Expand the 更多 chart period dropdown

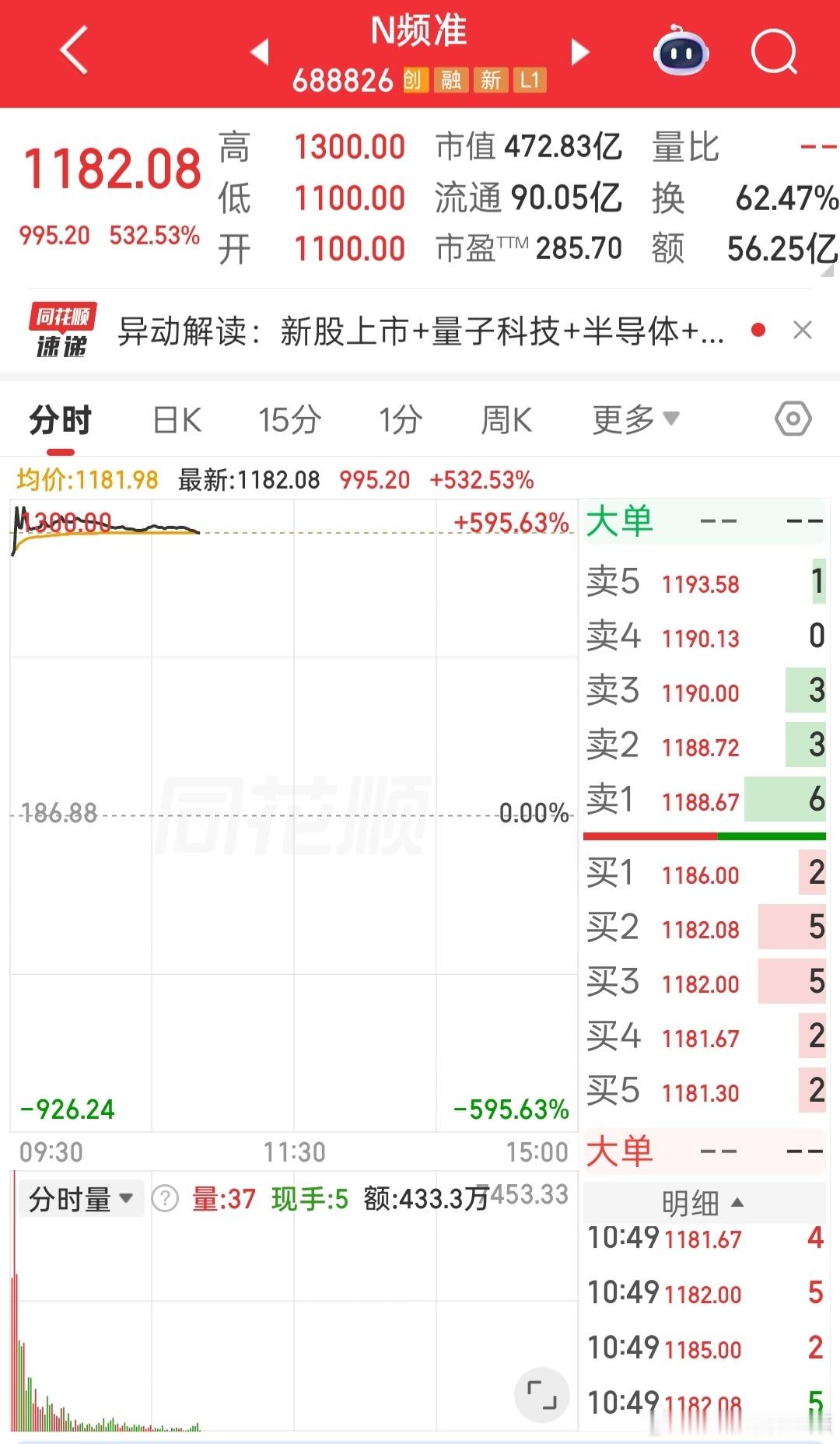click(635, 420)
